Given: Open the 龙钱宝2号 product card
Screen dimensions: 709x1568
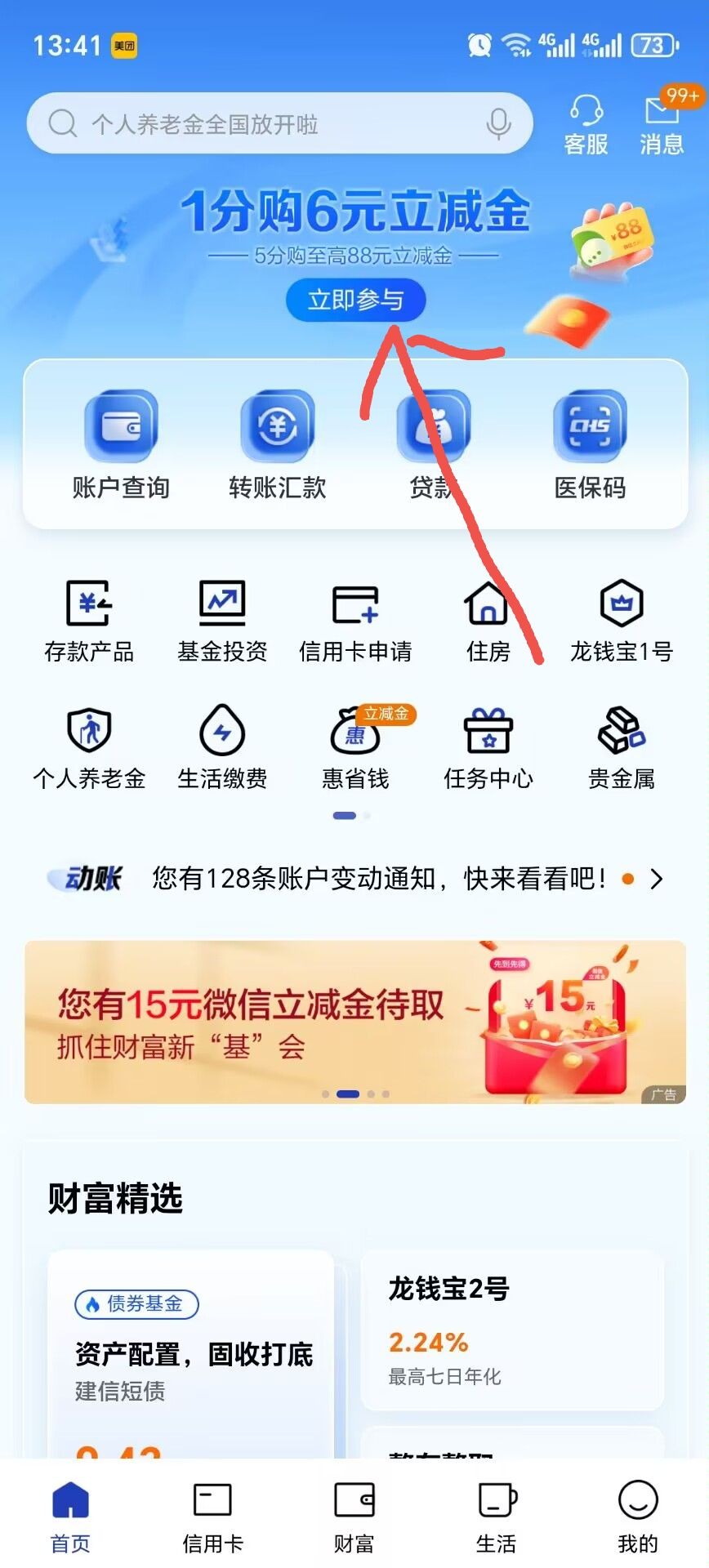Looking at the screenshot, I should (x=512, y=1330).
